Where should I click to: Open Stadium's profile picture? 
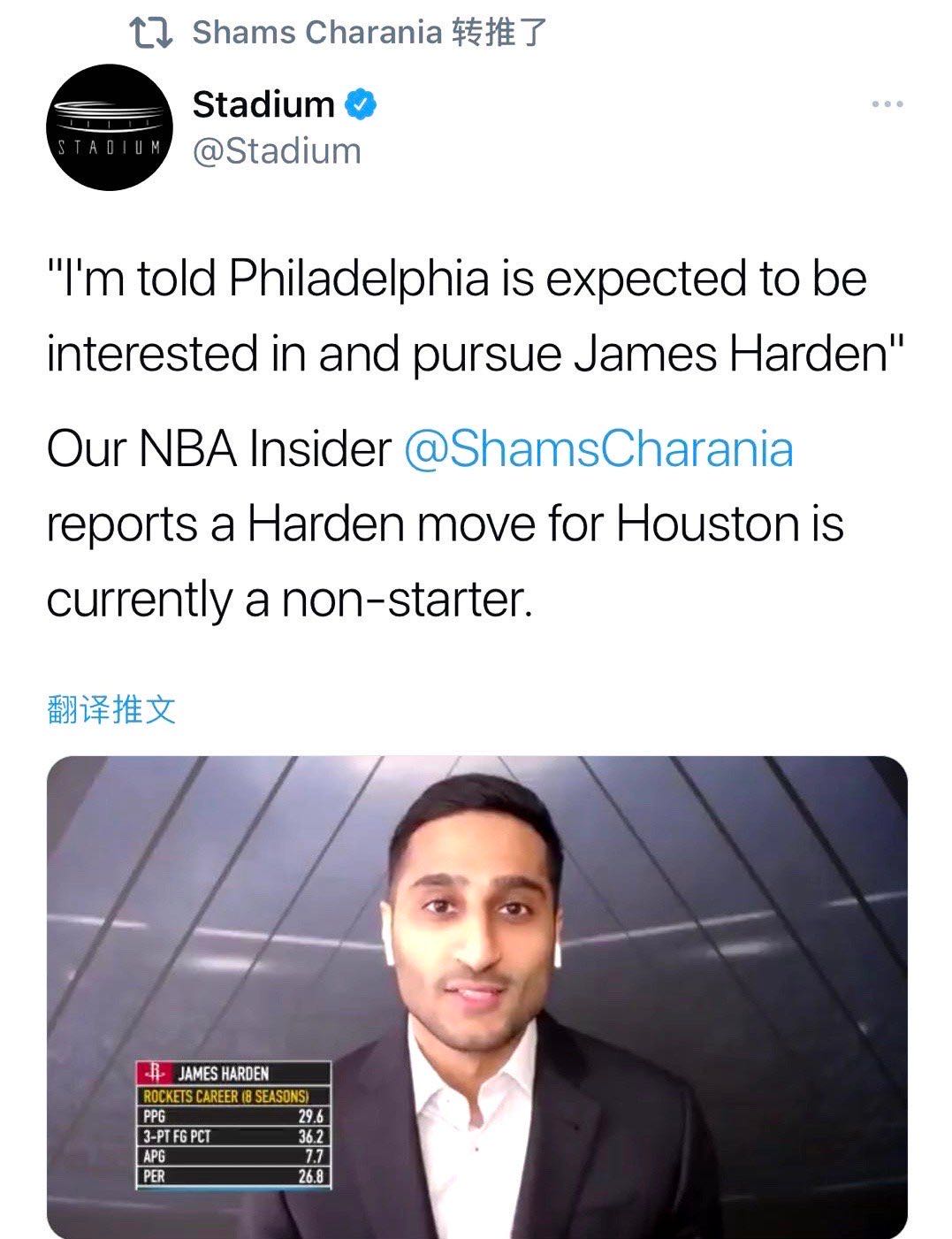[110, 127]
